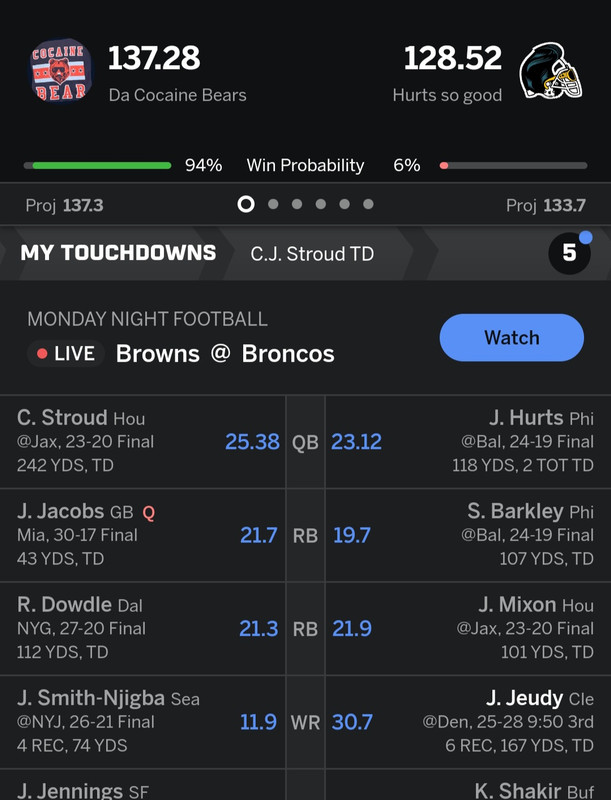This screenshot has width=611, height=800.
Task: Open C. Stroud player card
Action: [62, 418]
